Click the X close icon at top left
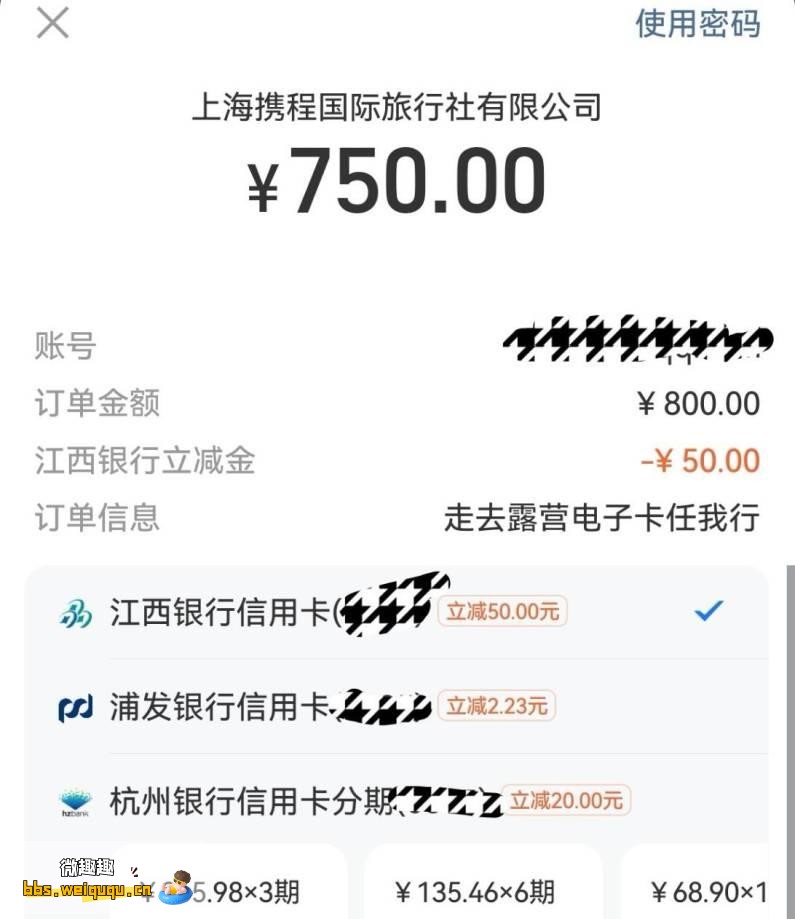Image resolution: width=795 pixels, height=919 pixels. coord(51,24)
